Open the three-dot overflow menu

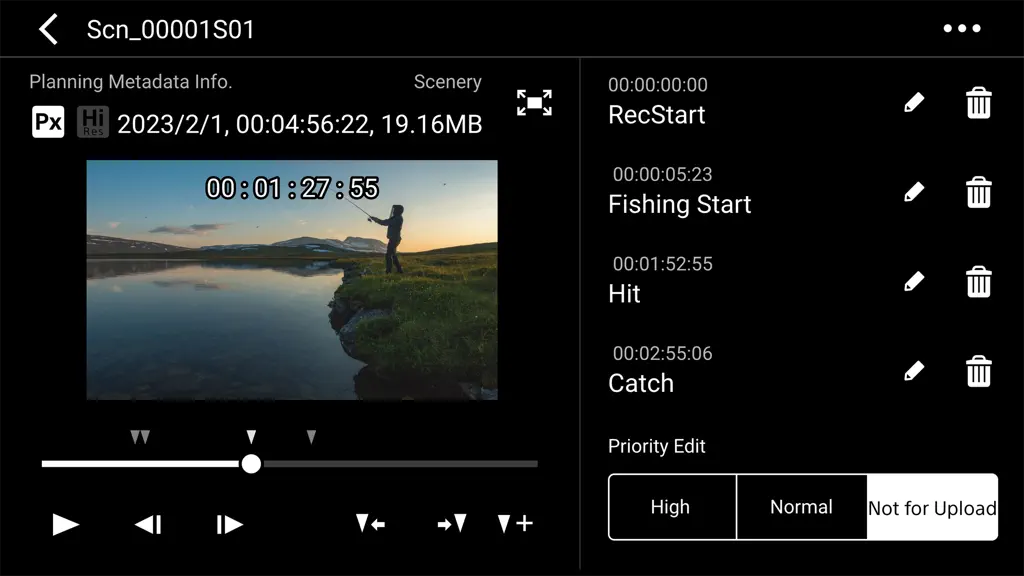tap(961, 28)
